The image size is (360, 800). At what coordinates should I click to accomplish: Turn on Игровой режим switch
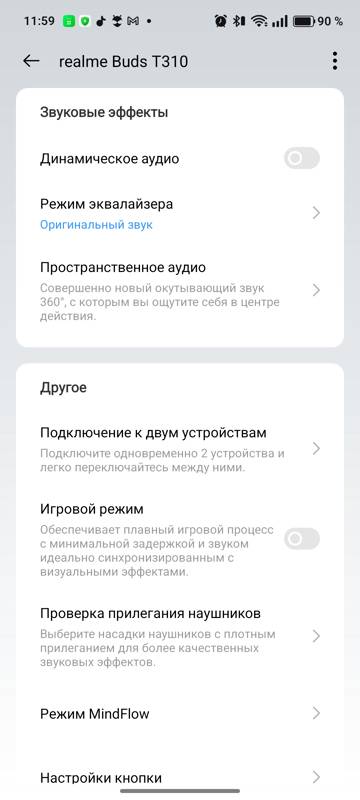302,539
